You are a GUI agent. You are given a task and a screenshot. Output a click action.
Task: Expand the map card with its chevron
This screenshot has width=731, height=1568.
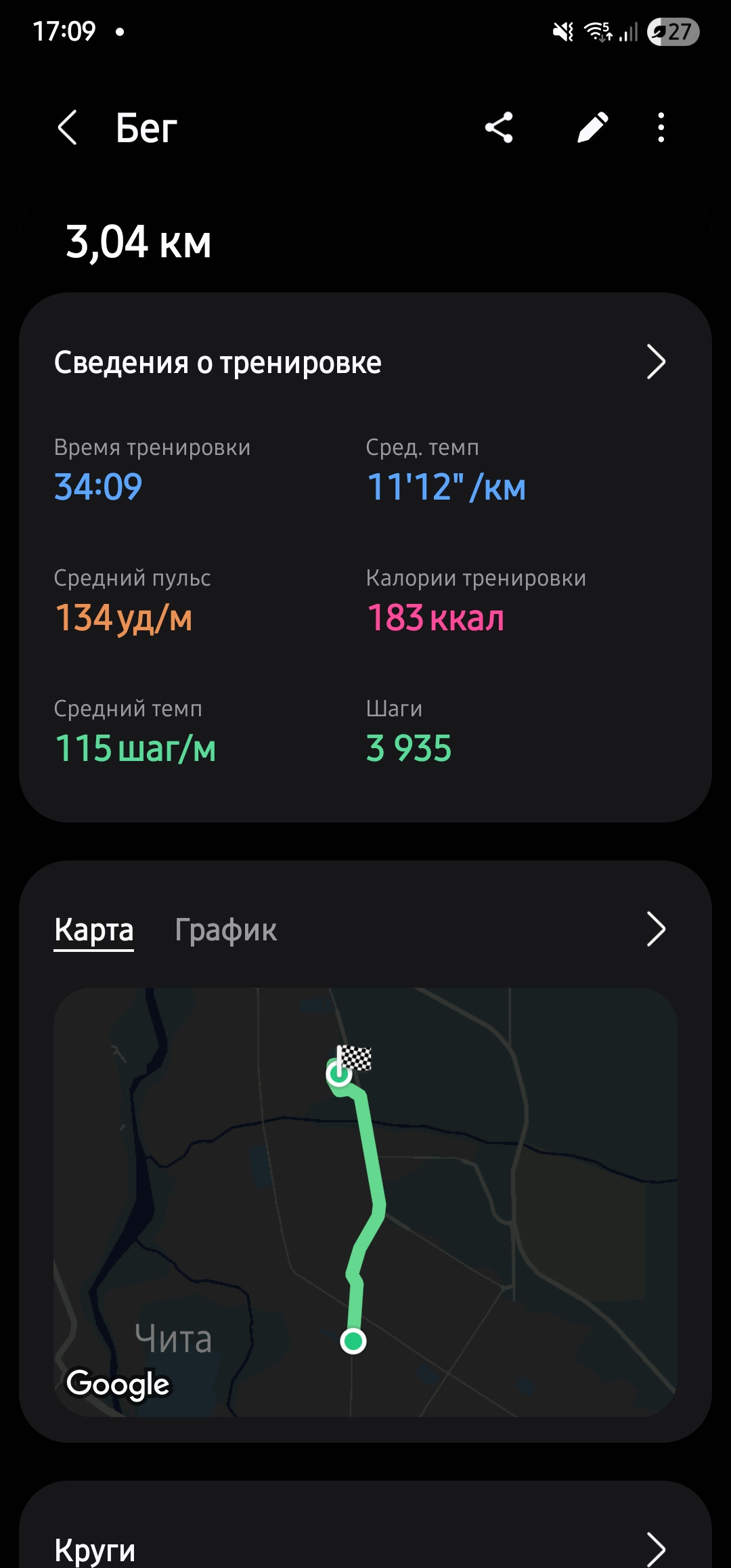point(656,929)
